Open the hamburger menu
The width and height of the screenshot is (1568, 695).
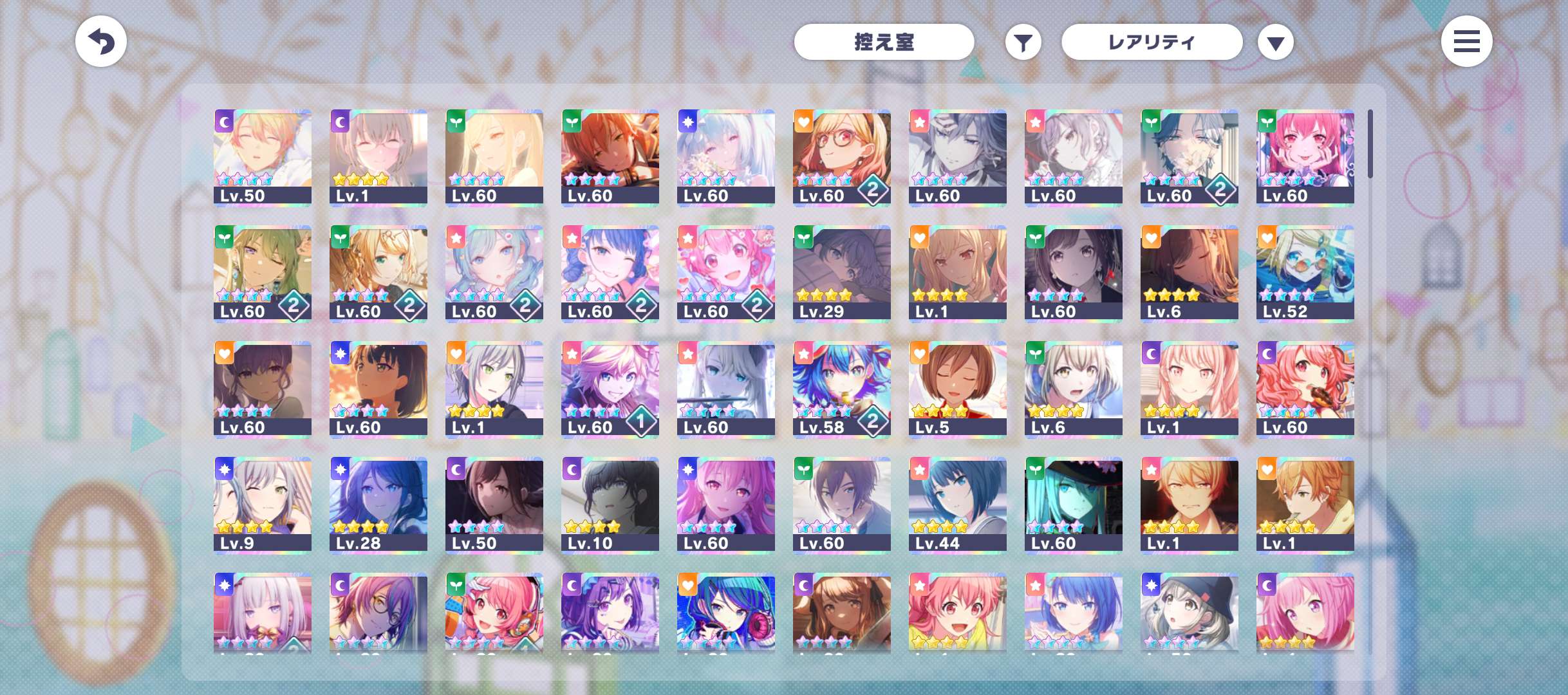pyautogui.click(x=1466, y=42)
